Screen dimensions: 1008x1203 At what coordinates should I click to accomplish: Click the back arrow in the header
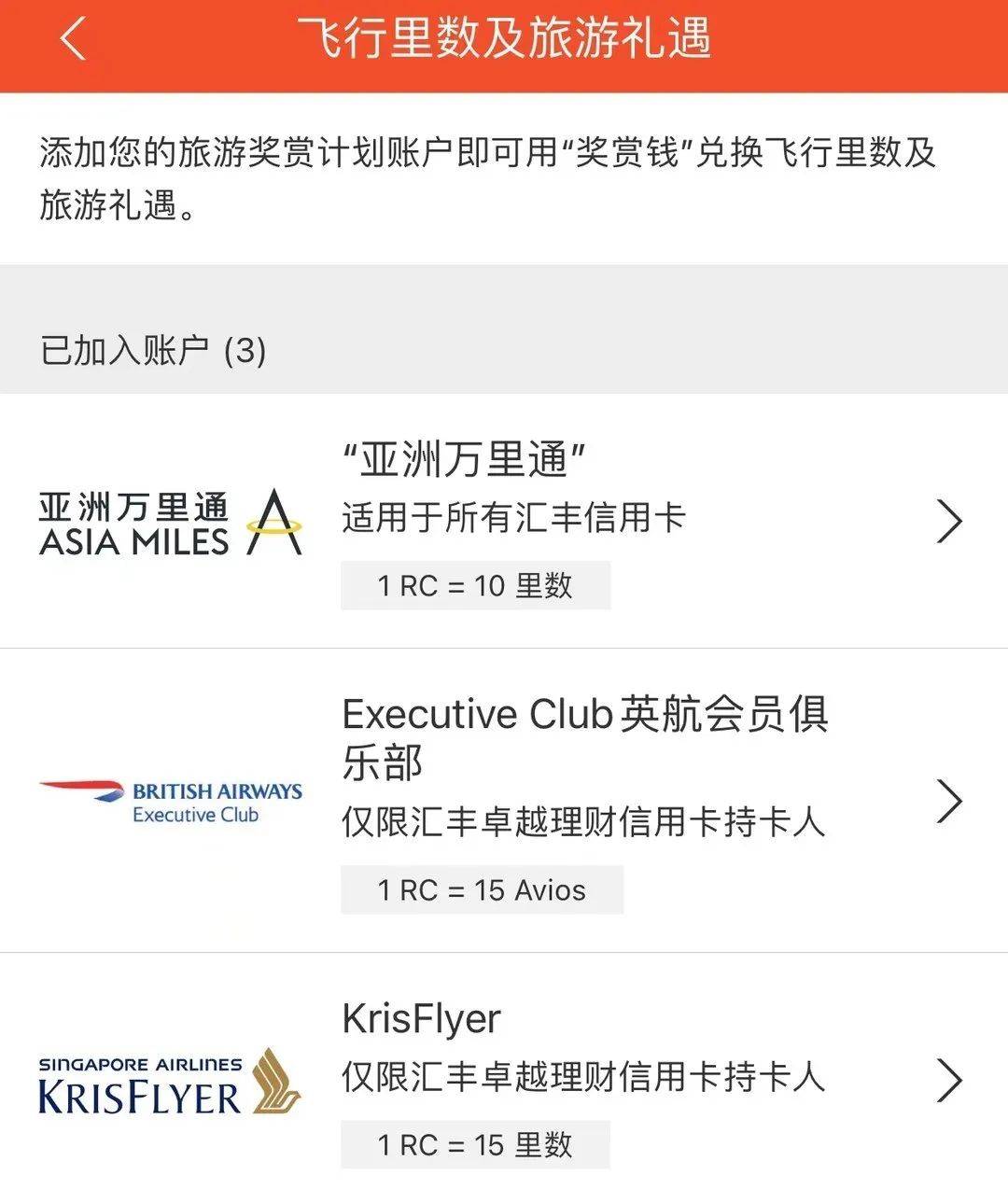pyautogui.click(x=73, y=44)
